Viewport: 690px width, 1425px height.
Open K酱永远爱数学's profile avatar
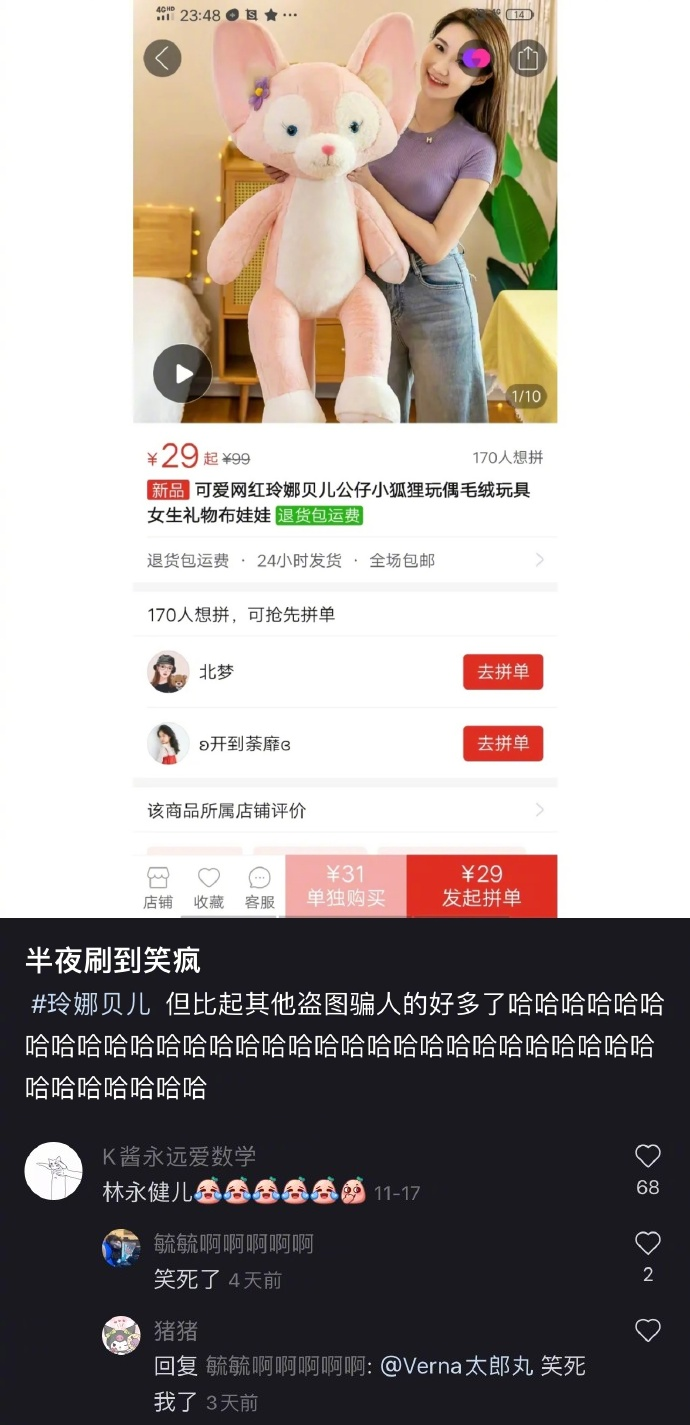(x=53, y=1171)
